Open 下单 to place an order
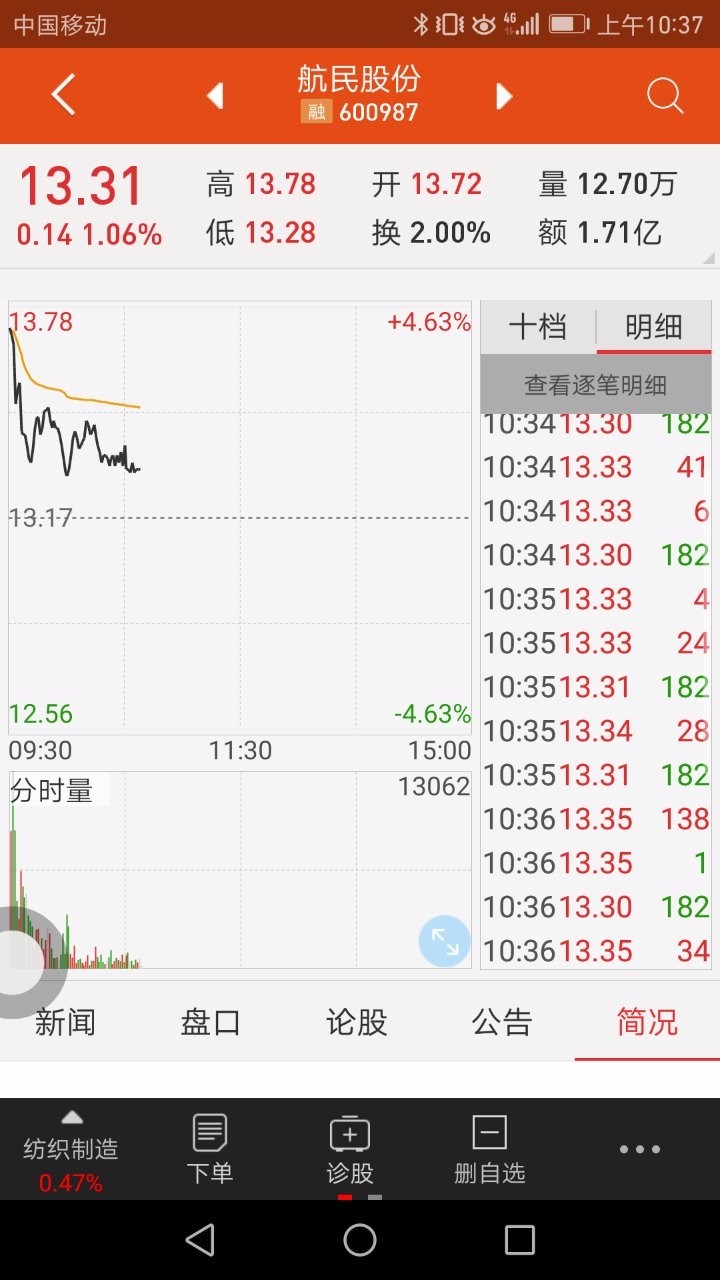This screenshot has width=720, height=1280. click(x=210, y=1149)
